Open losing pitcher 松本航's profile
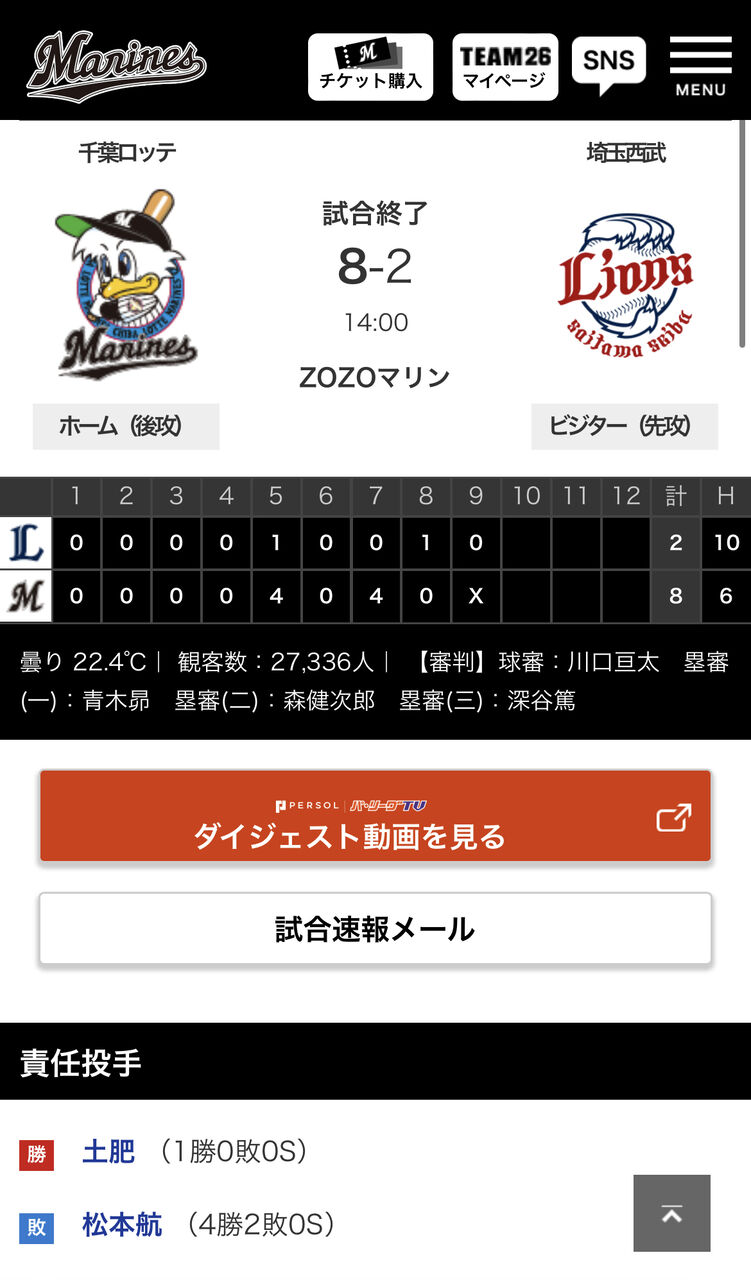Viewport: 751px width, 1280px height. pyautogui.click(x=122, y=1224)
